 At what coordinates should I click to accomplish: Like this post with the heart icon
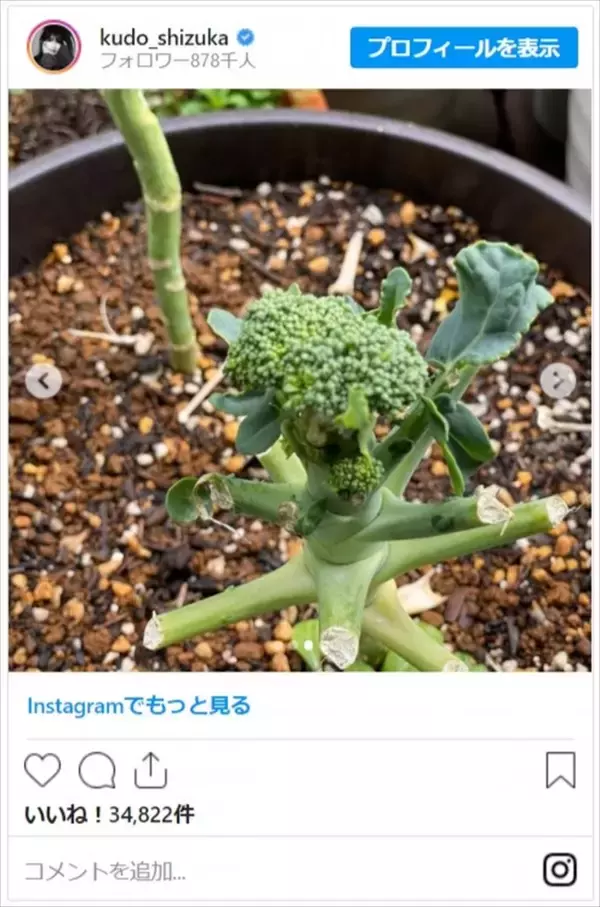tap(42, 770)
